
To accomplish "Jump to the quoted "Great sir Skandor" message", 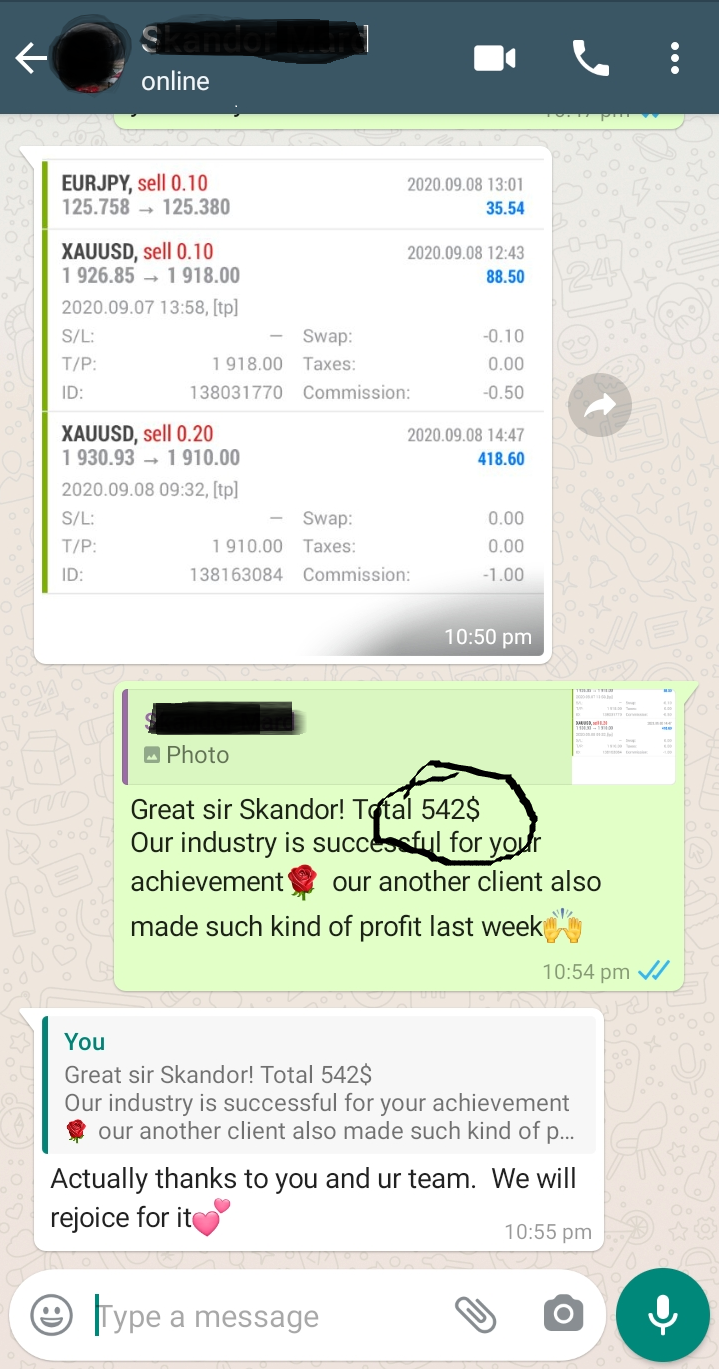I will point(319,1088).
